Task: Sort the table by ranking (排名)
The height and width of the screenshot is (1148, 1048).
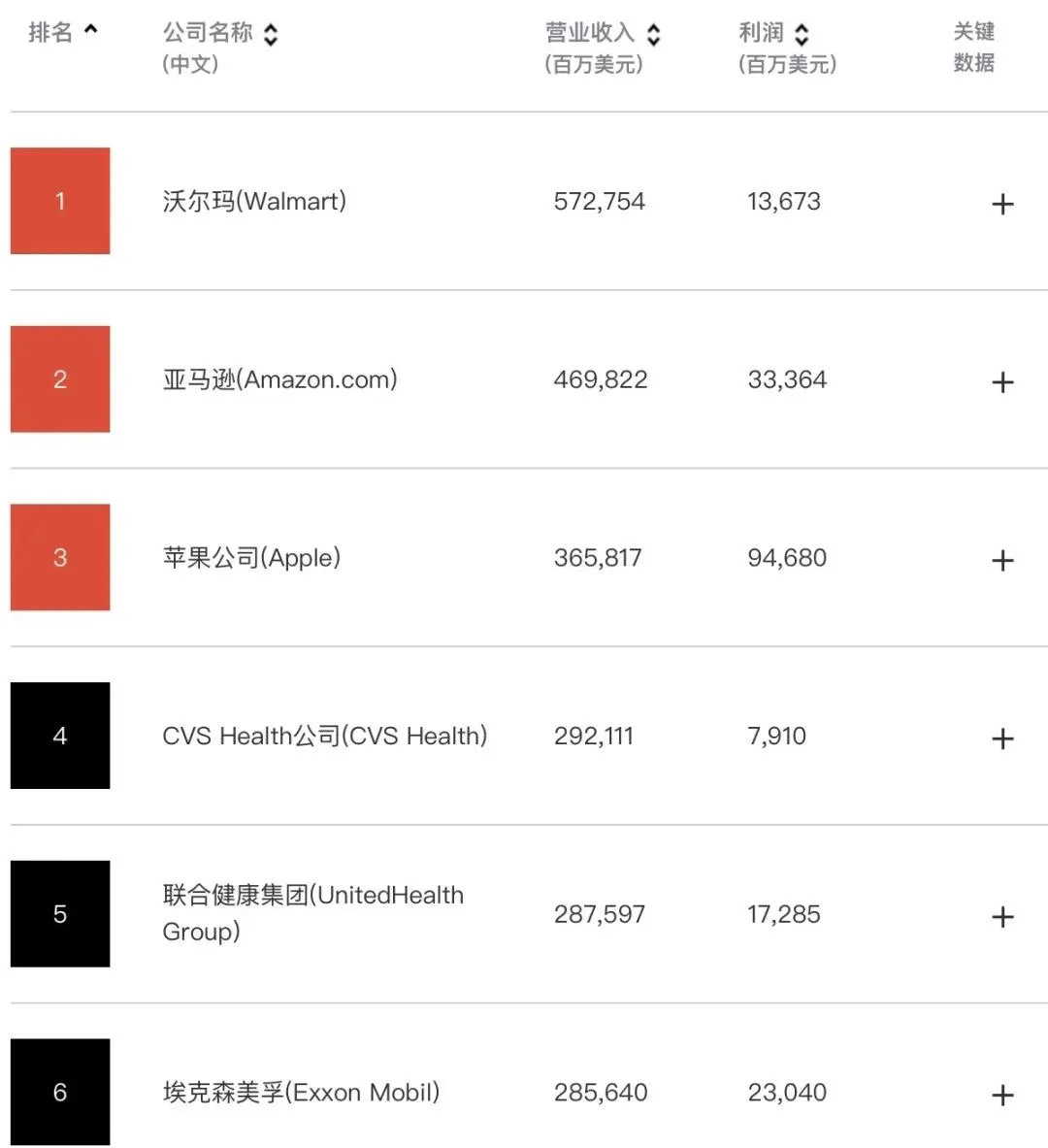Action: pos(89,31)
